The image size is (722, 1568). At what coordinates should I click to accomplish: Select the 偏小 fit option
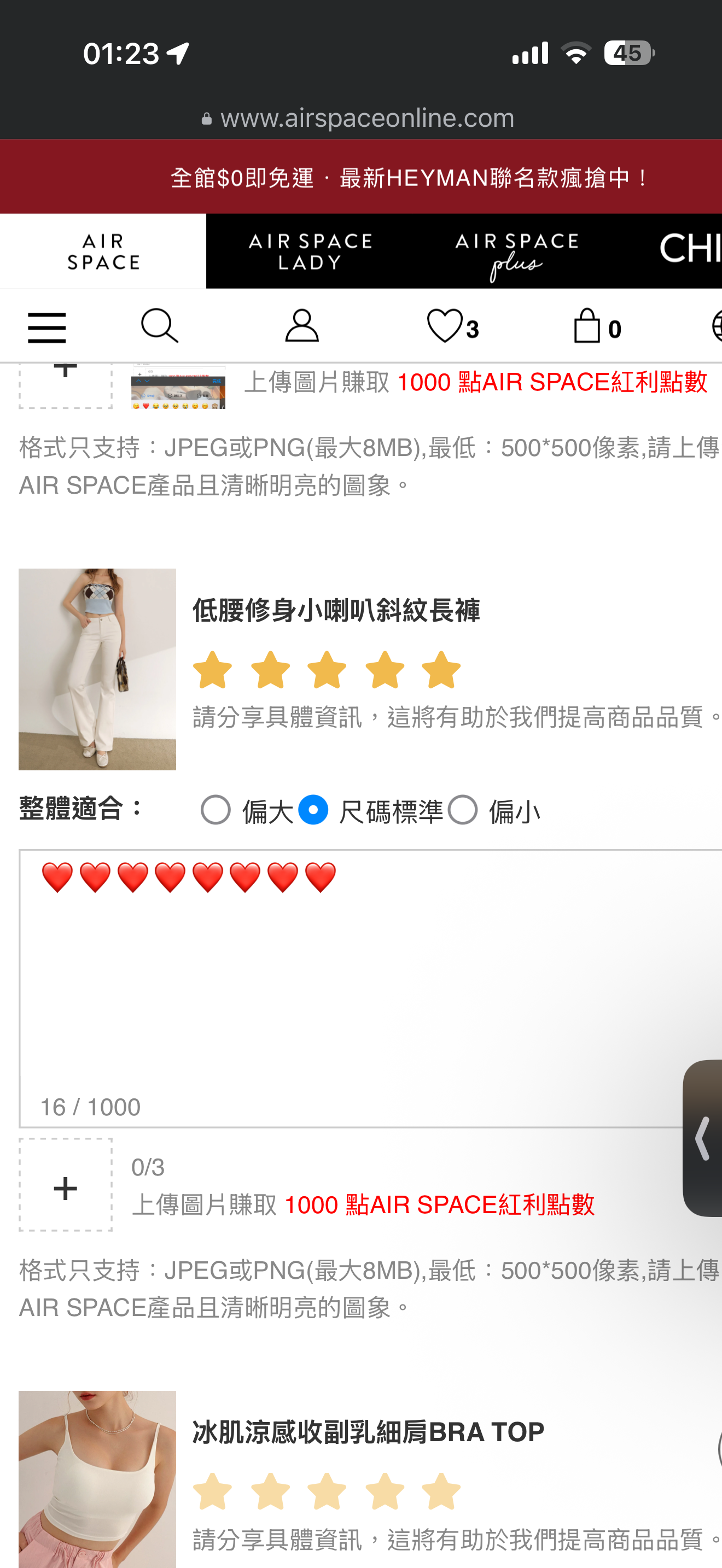(463, 810)
